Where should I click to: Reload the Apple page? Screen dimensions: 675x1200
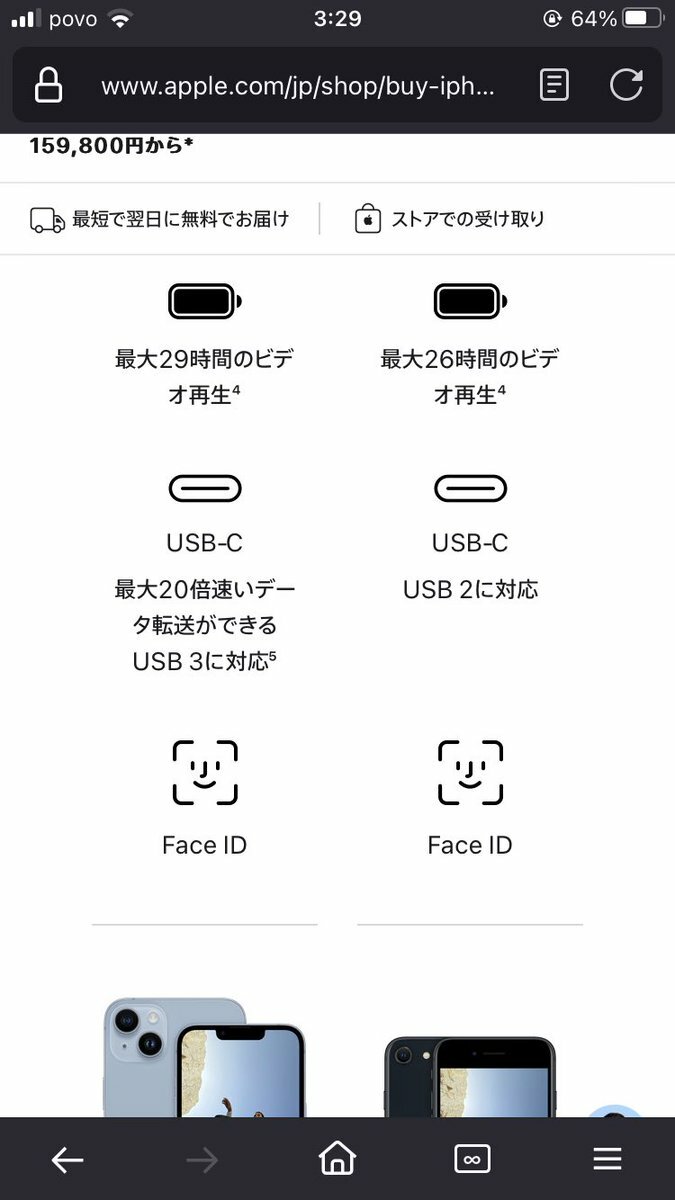(626, 85)
